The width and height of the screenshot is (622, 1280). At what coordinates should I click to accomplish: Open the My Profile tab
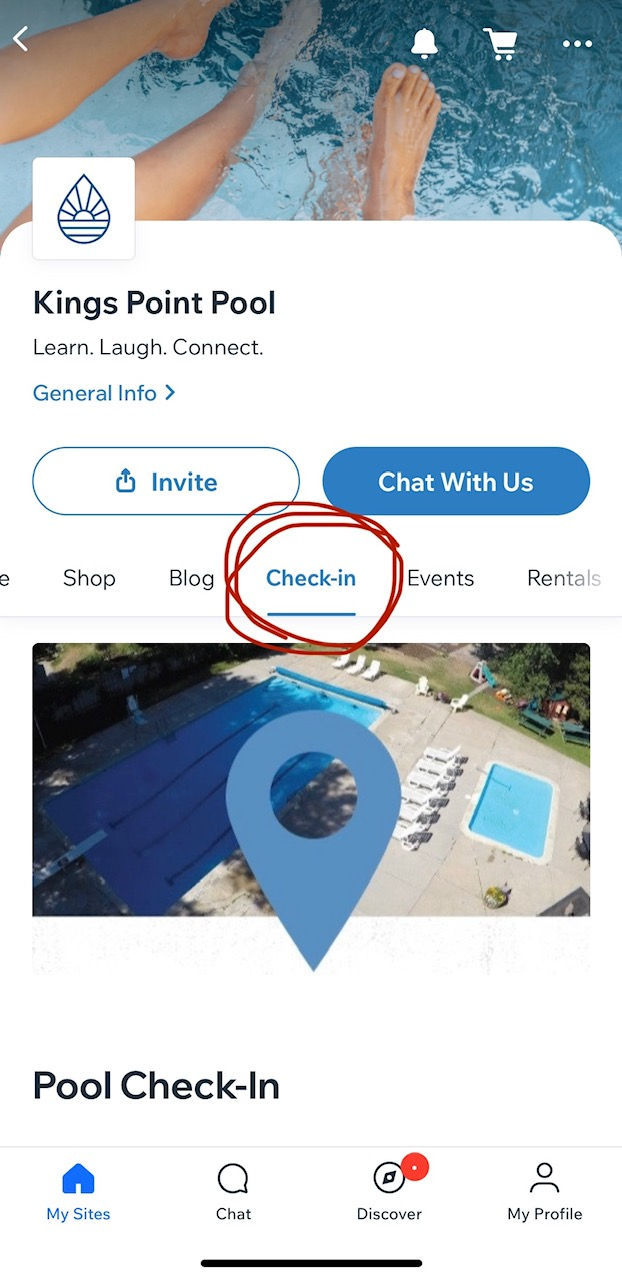pyautogui.click(x=544, y=1192)
